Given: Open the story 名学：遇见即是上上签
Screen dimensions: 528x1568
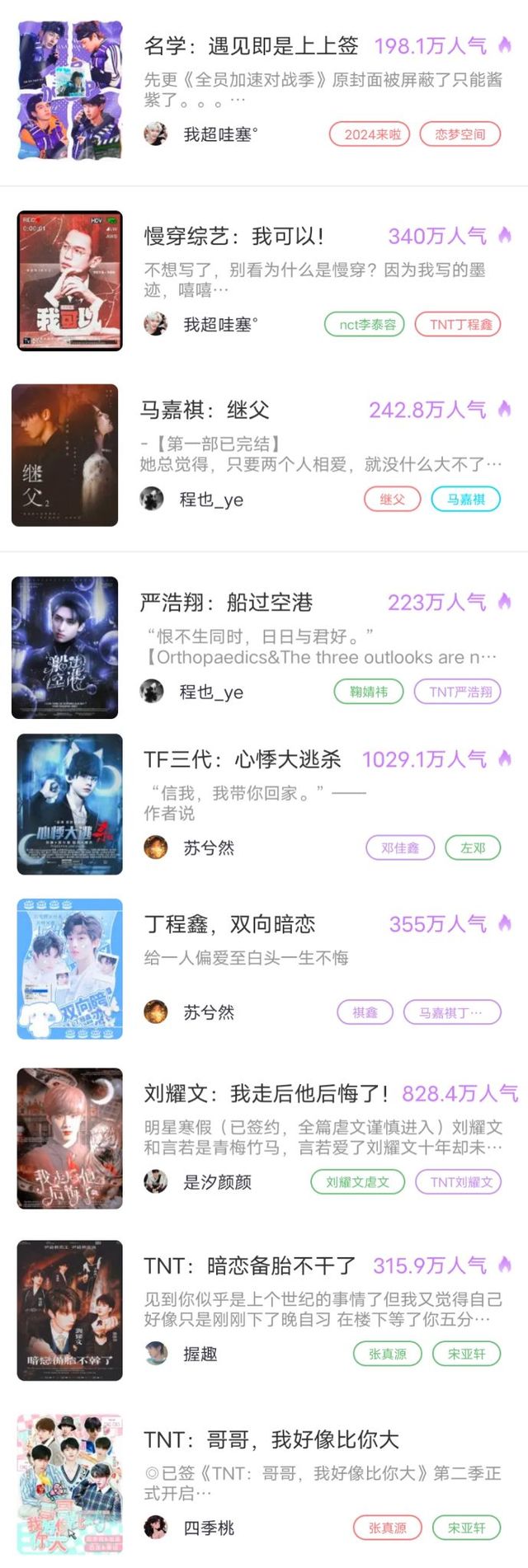Looking at the screenshot, I should coord(251,46).
